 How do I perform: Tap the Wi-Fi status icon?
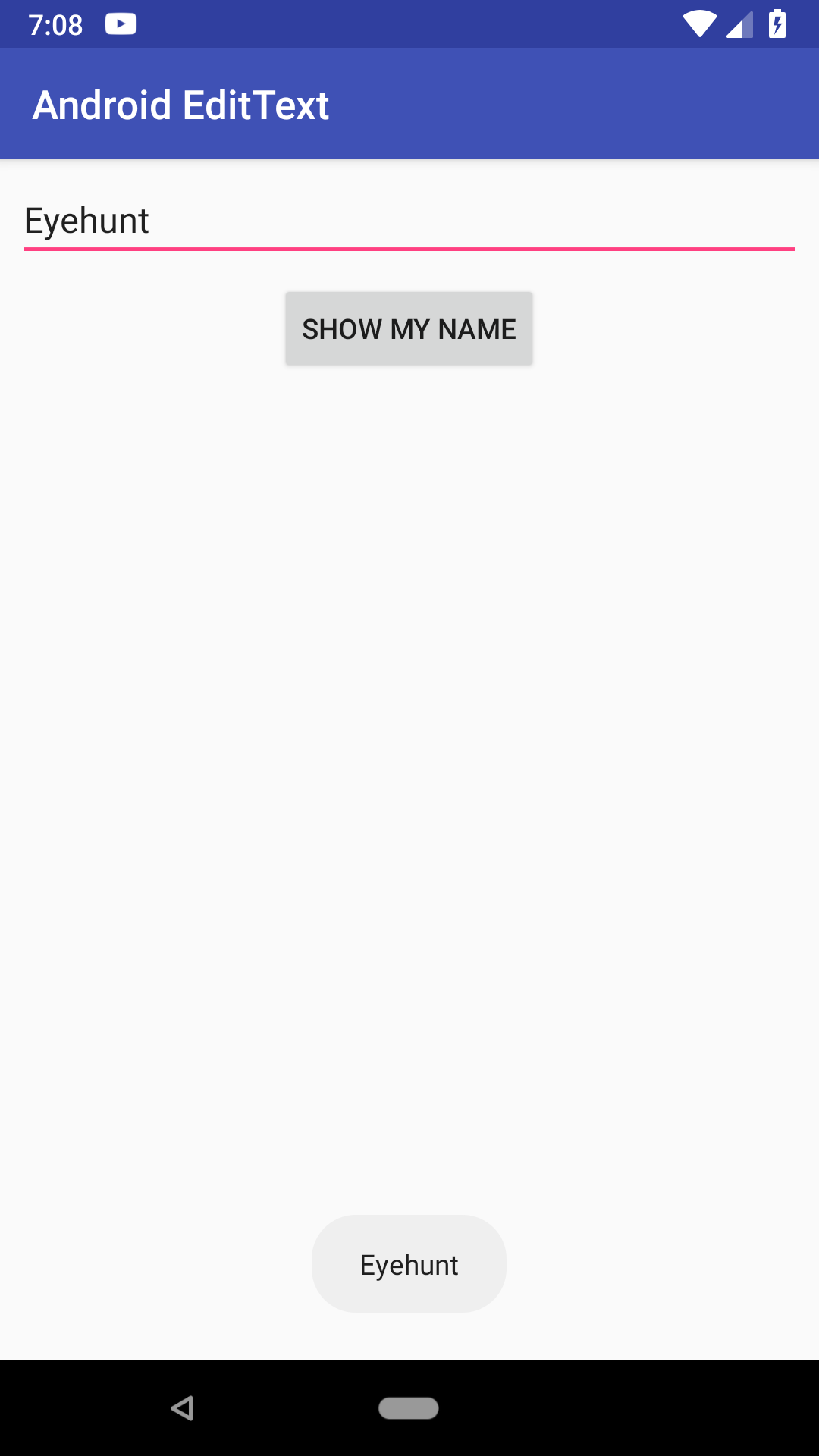(698, 24)
